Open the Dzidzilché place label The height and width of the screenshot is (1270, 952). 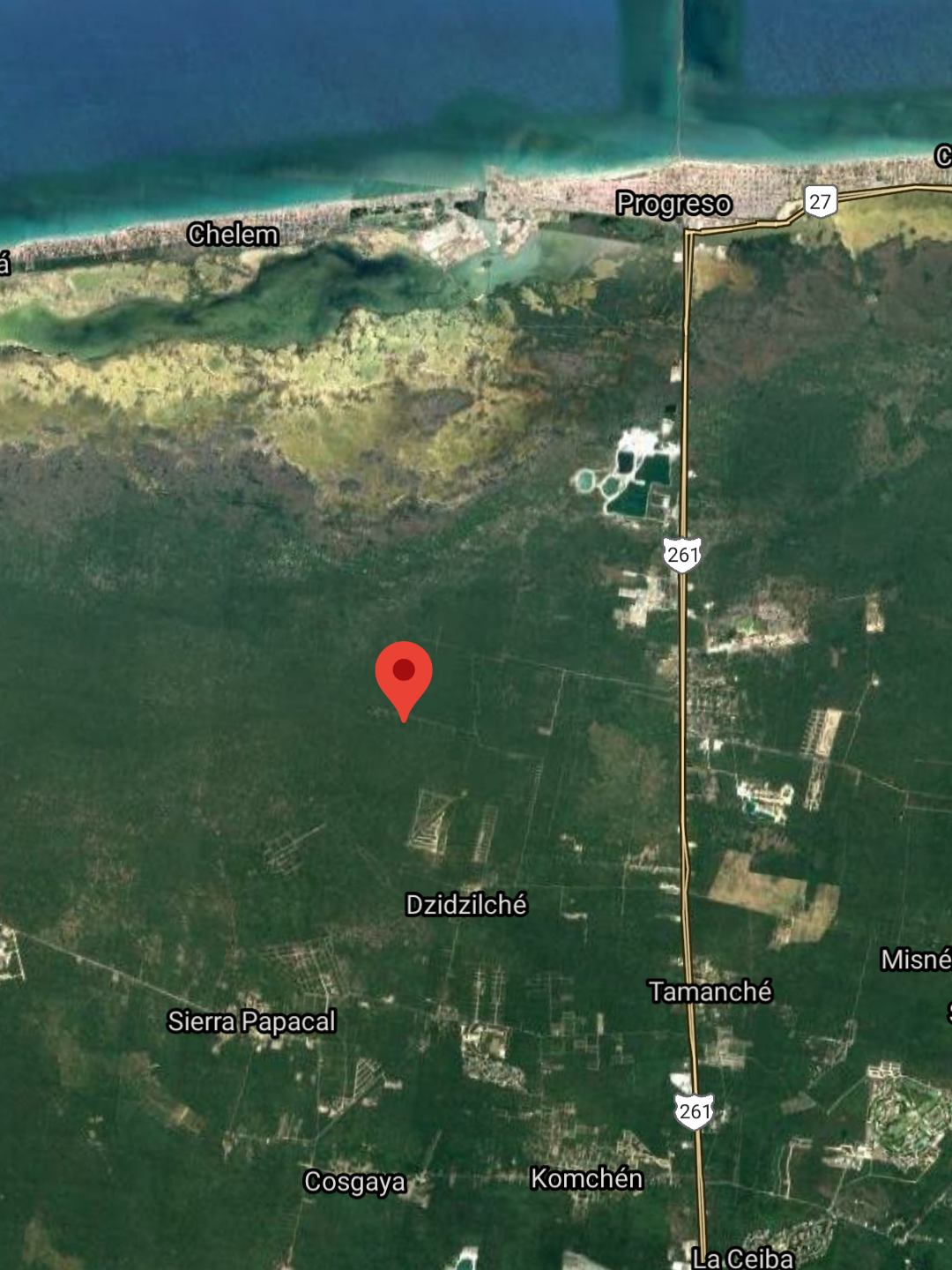click(465, 905)
